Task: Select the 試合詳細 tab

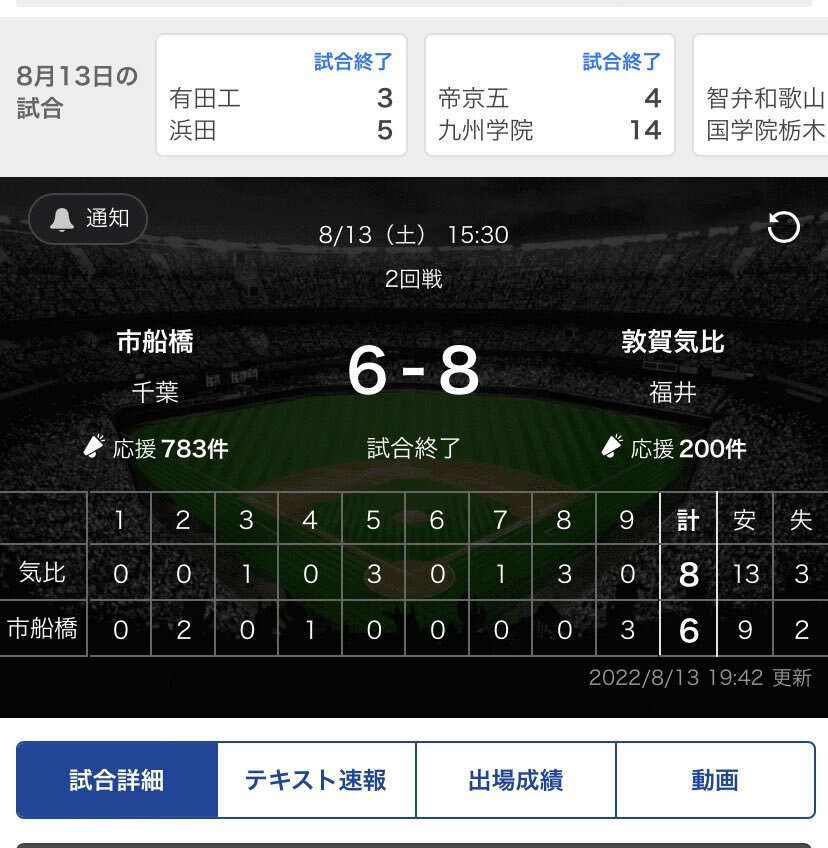Action: click(x=117, y=780)
